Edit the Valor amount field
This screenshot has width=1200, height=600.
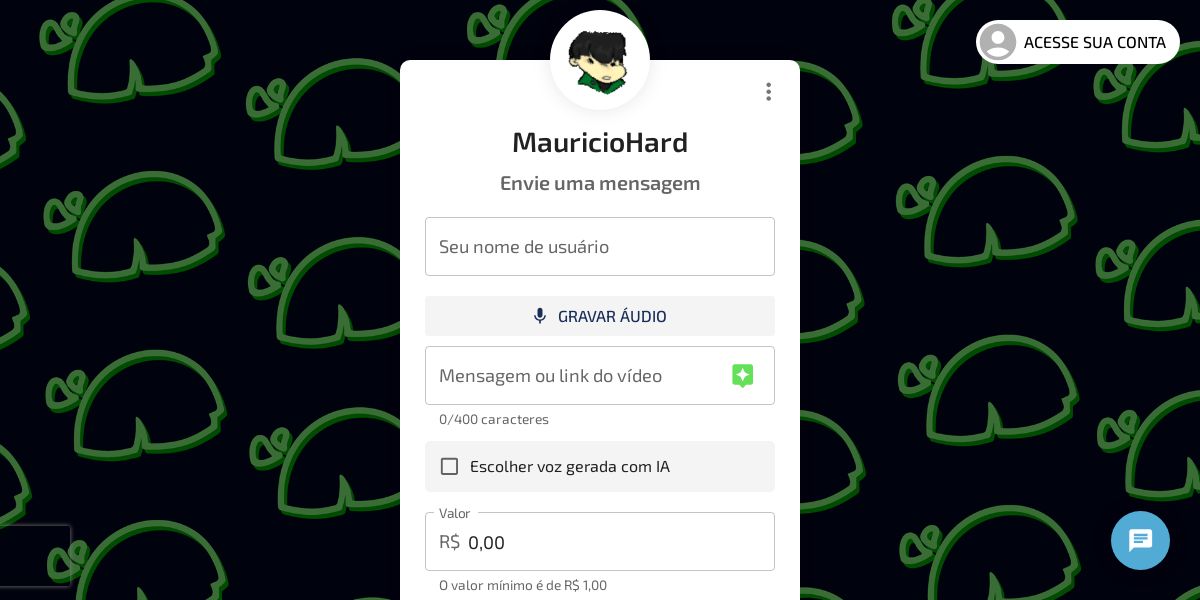610,542
